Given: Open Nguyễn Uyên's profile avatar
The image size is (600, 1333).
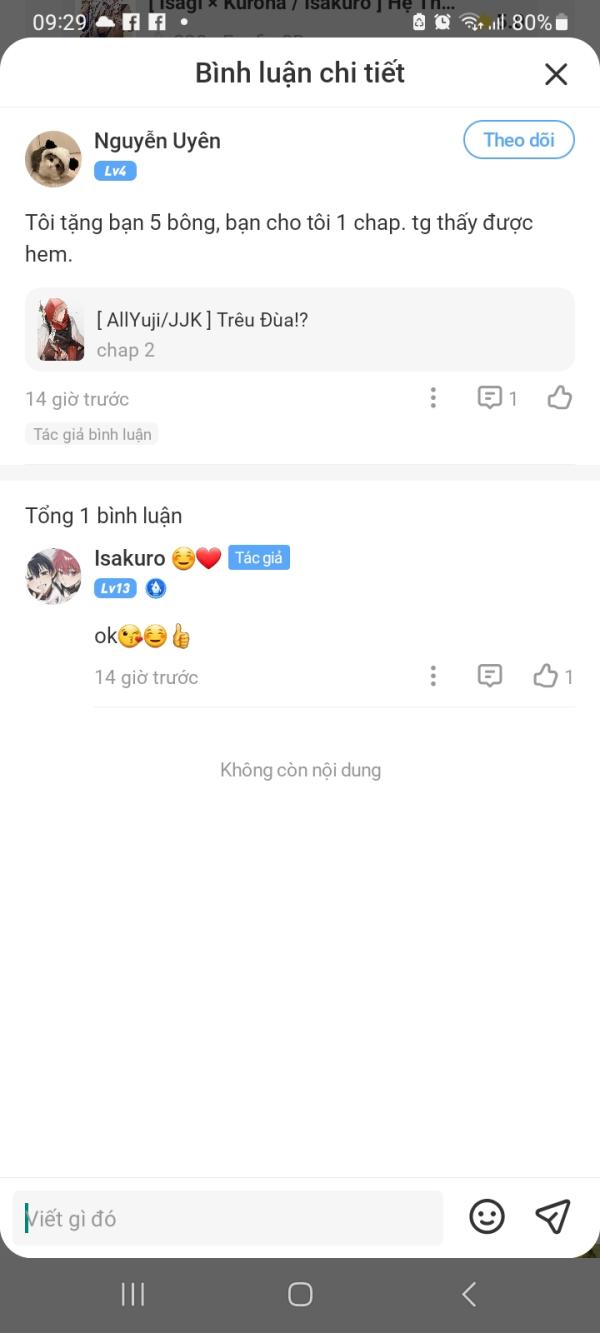Looking at the screenshot, I should (x=53, y=158).
